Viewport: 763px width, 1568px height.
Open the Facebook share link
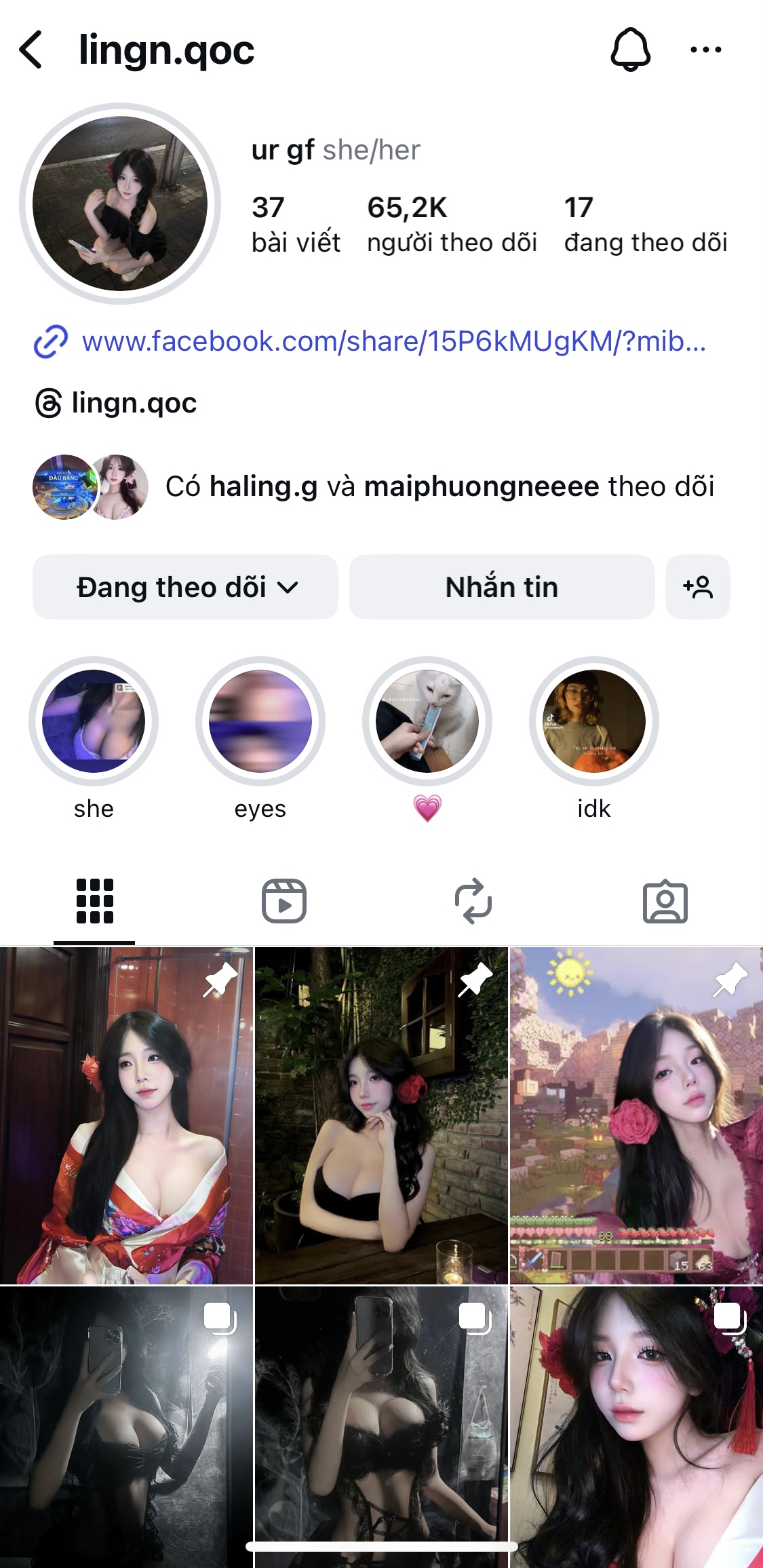[393, 341]
